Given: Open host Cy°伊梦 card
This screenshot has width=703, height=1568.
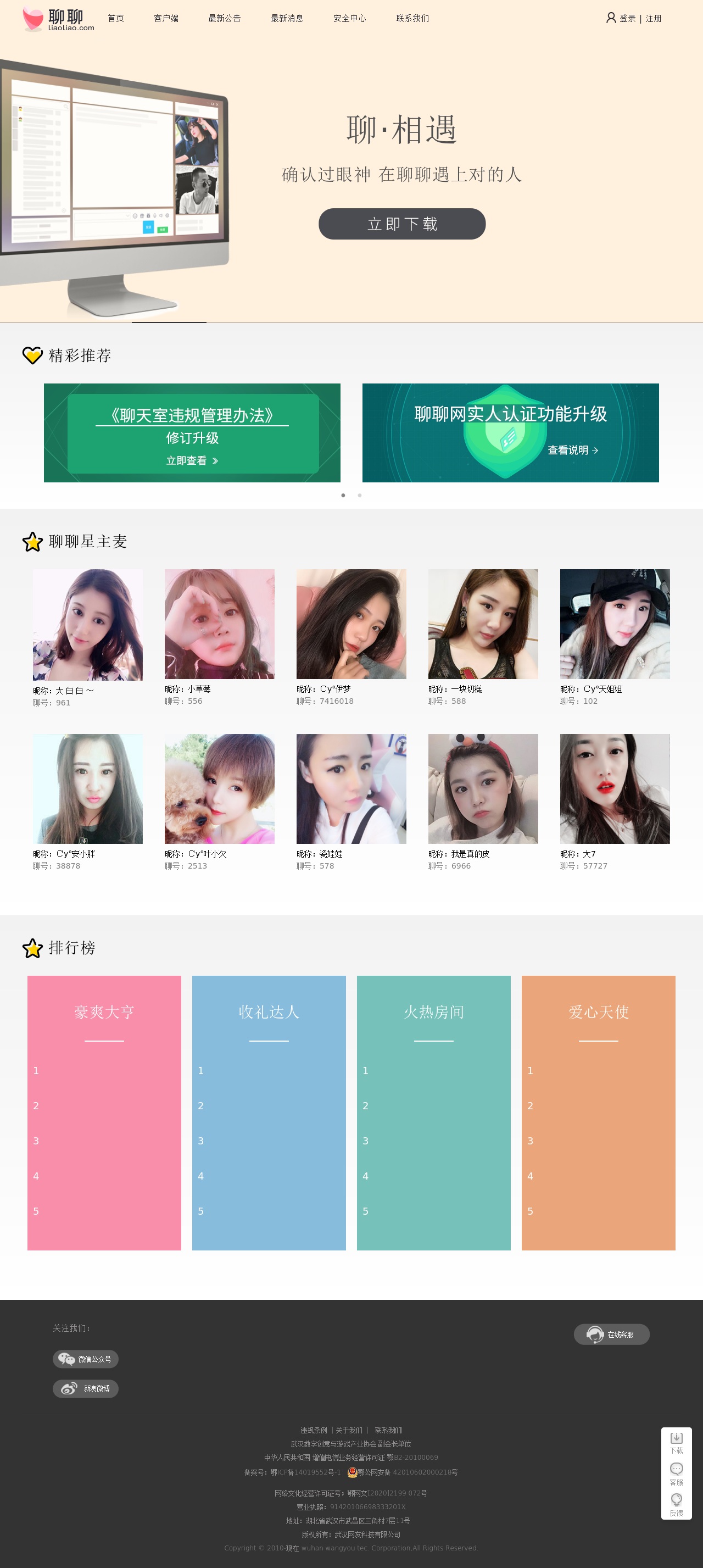Looking at the screenshot, I should tap(351, 624).
